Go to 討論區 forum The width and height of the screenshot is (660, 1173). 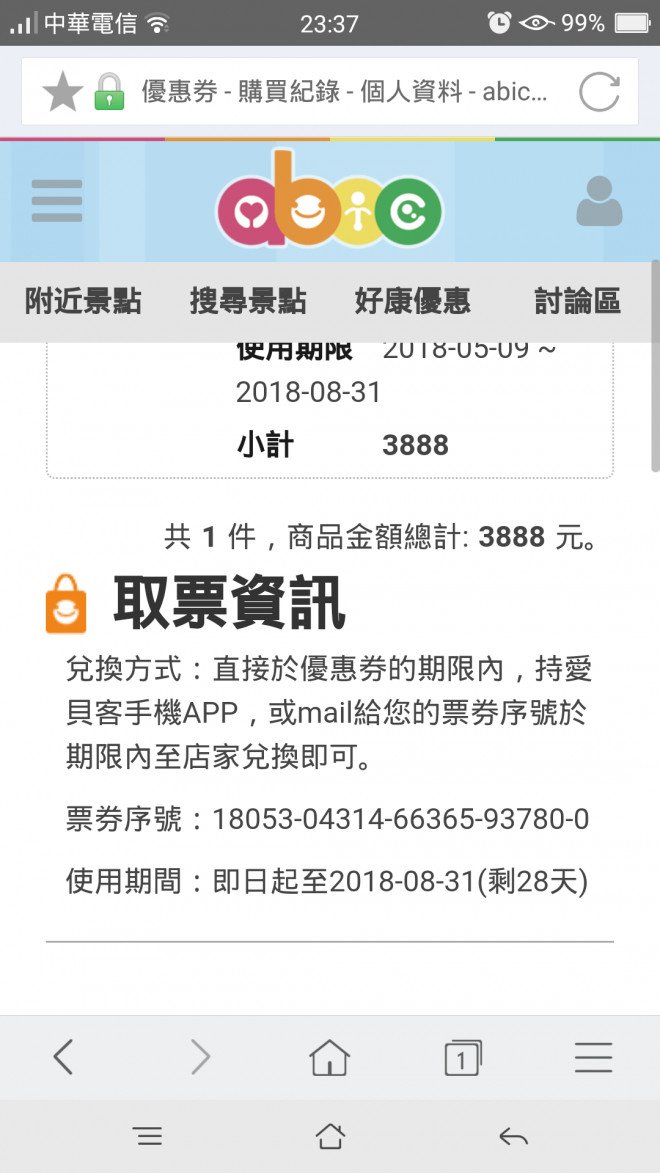click(x=577, y=301)
